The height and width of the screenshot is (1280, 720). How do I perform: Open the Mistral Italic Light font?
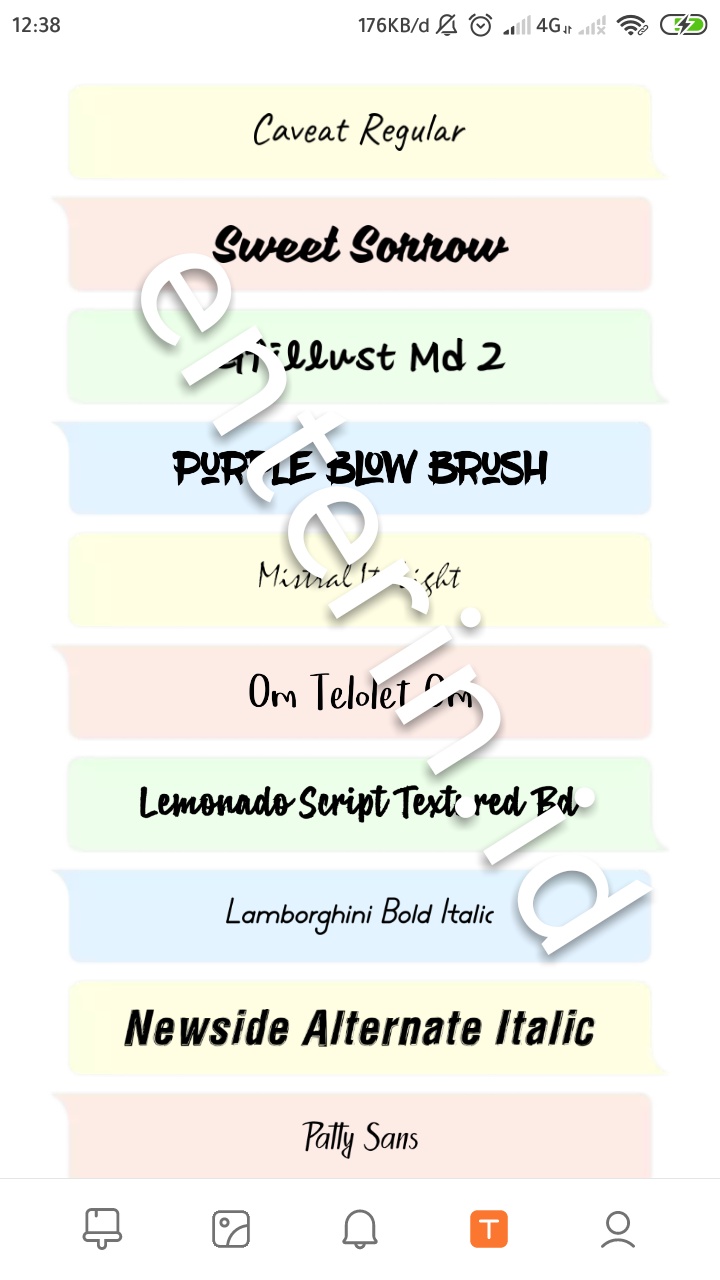click(x=360, y=580)
